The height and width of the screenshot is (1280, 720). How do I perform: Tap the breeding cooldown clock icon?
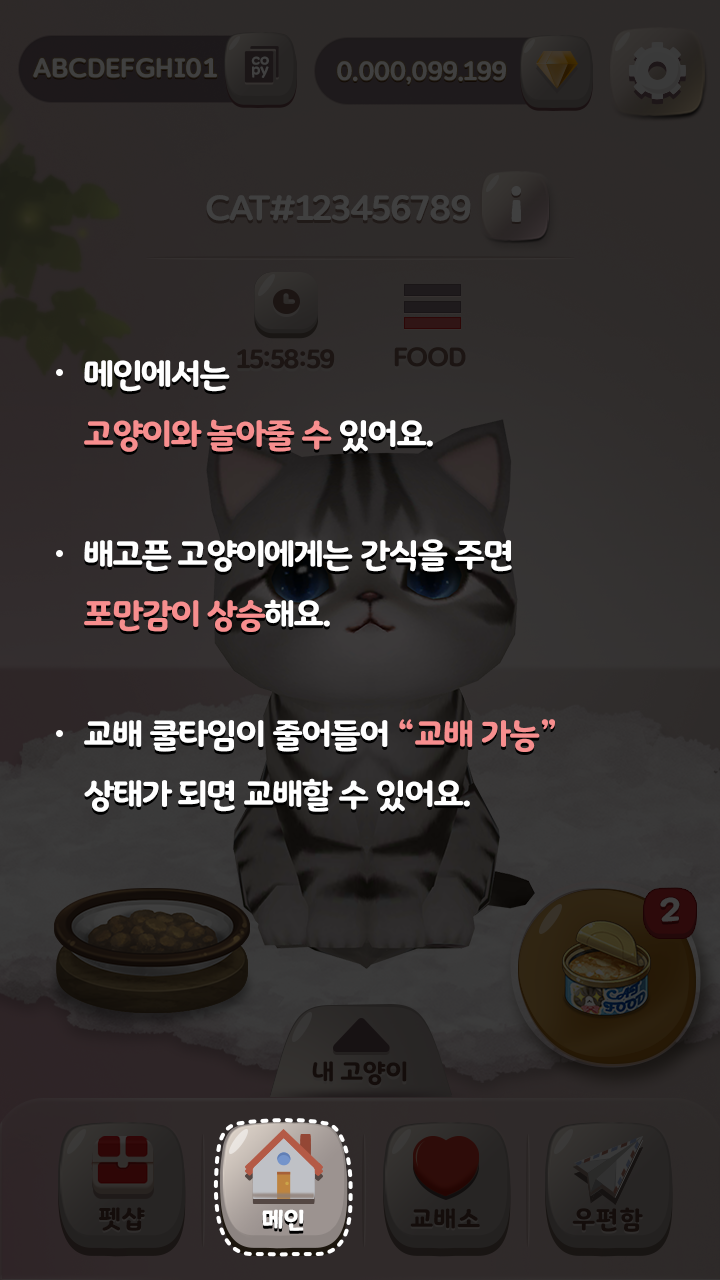(286, 303)
